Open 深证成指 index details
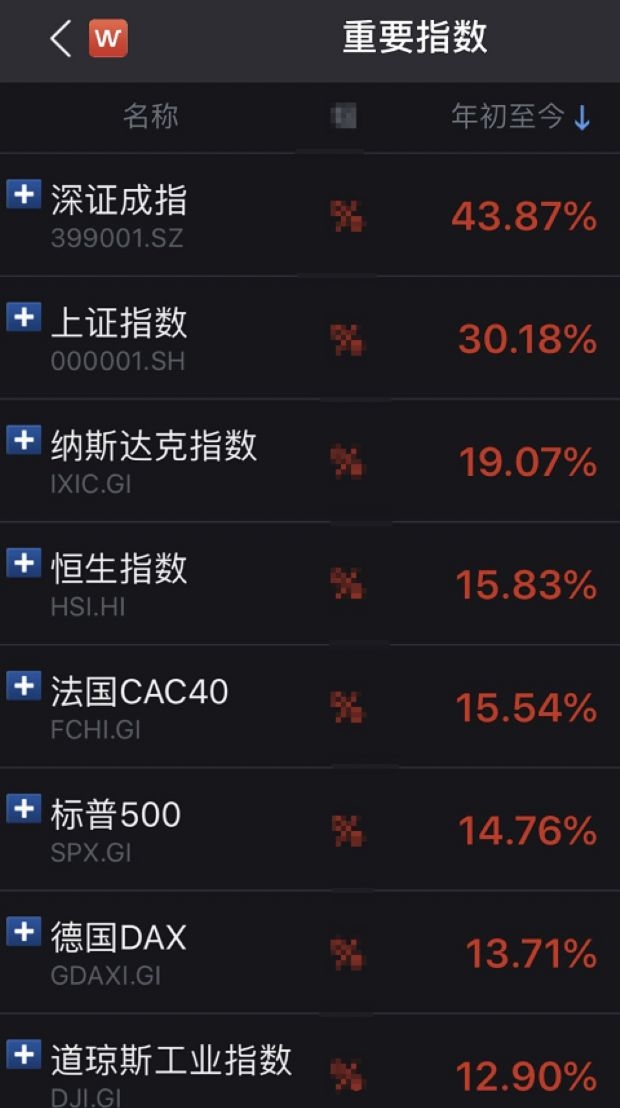The image size is (620, 1108). (x=119, y=201)
